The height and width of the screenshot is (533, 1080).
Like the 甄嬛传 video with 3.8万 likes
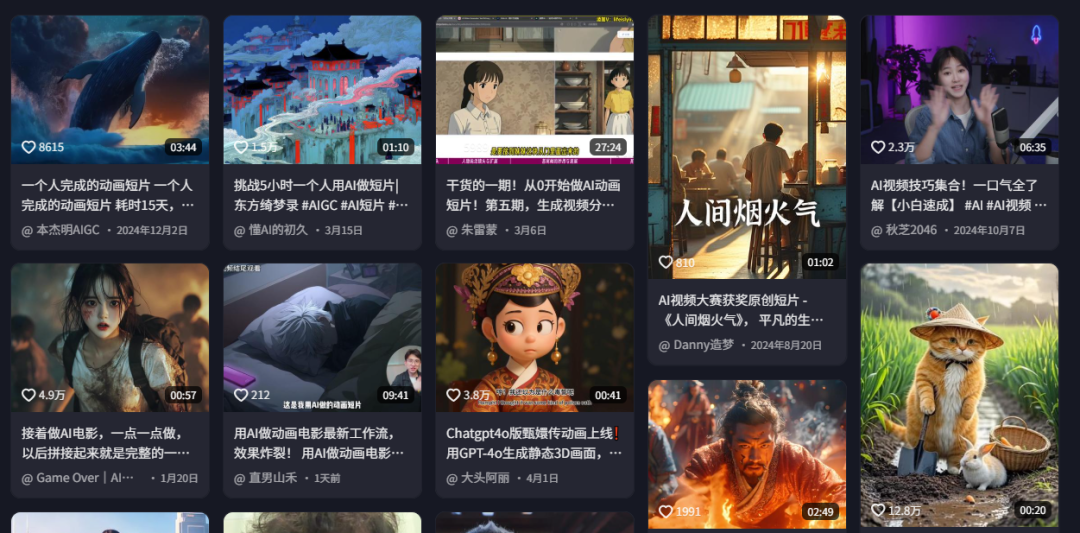454,395
